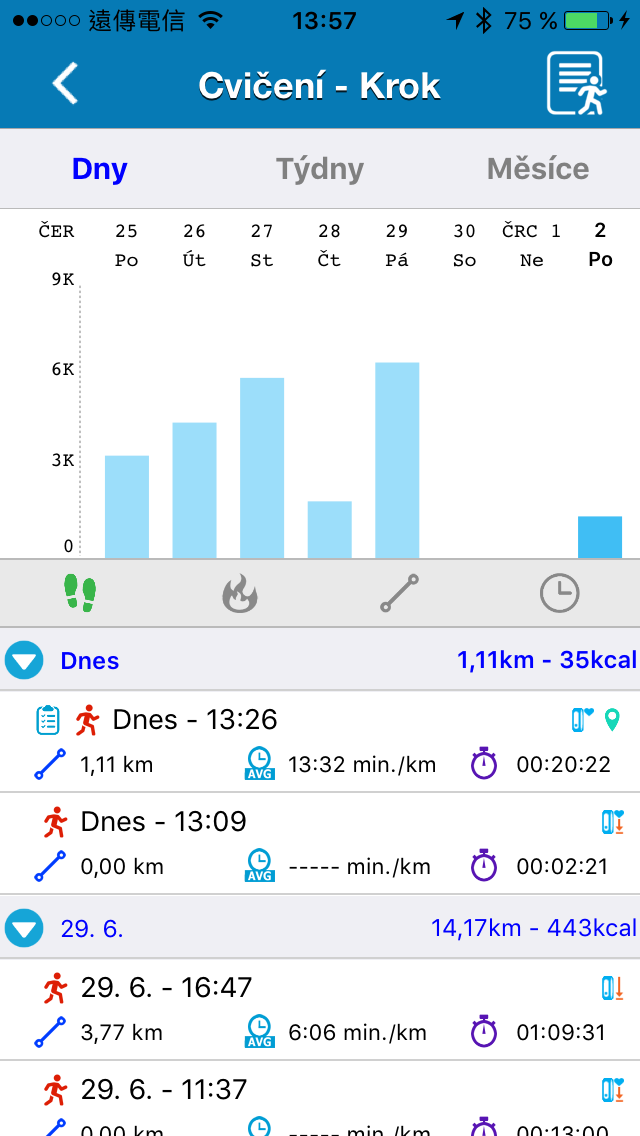The height and width of the screenshot is (1136, 640).
Task: Open the Dnes - 13:26 workout
Action: coord(320,741)
